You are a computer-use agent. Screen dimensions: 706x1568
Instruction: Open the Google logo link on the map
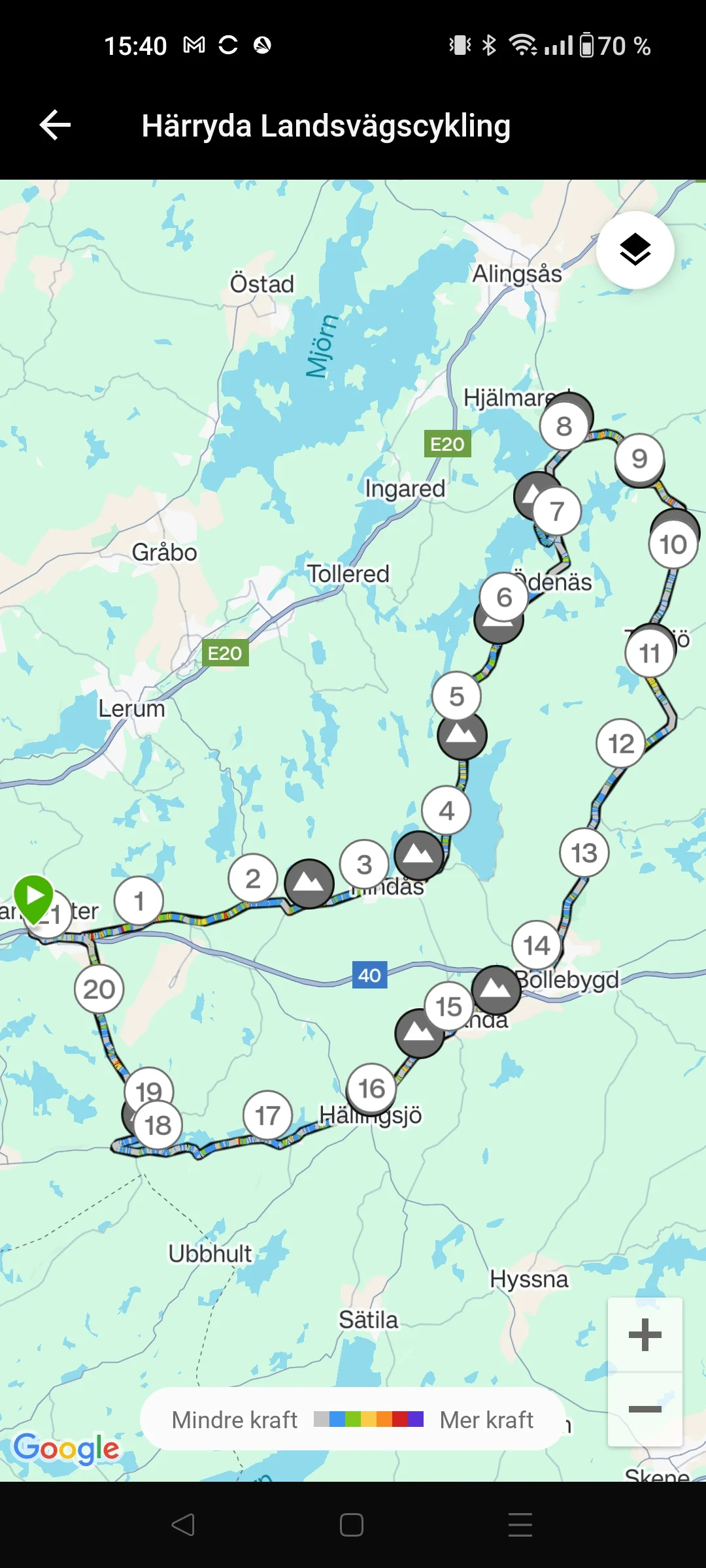pyautogui.click(x=66, y=1449)
